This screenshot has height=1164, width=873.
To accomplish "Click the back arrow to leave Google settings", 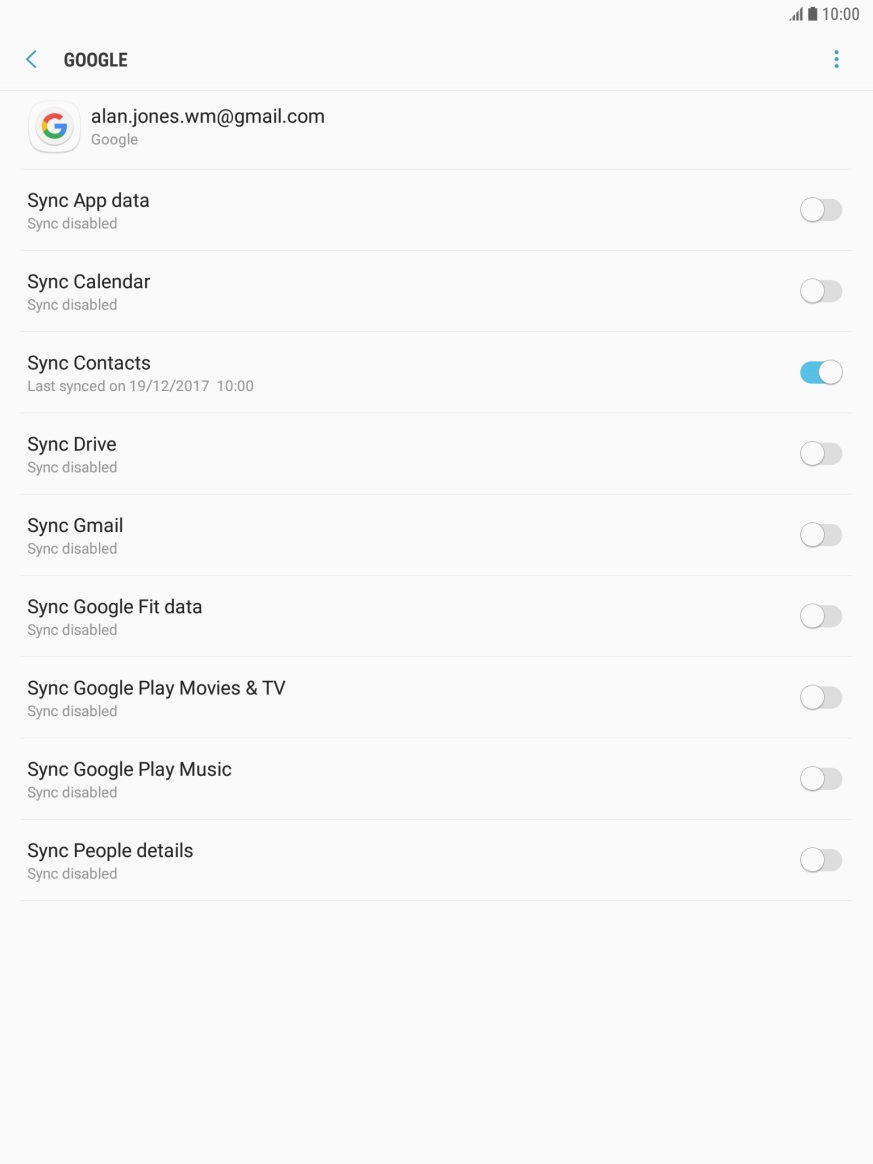I will click(x=30, y=59).
